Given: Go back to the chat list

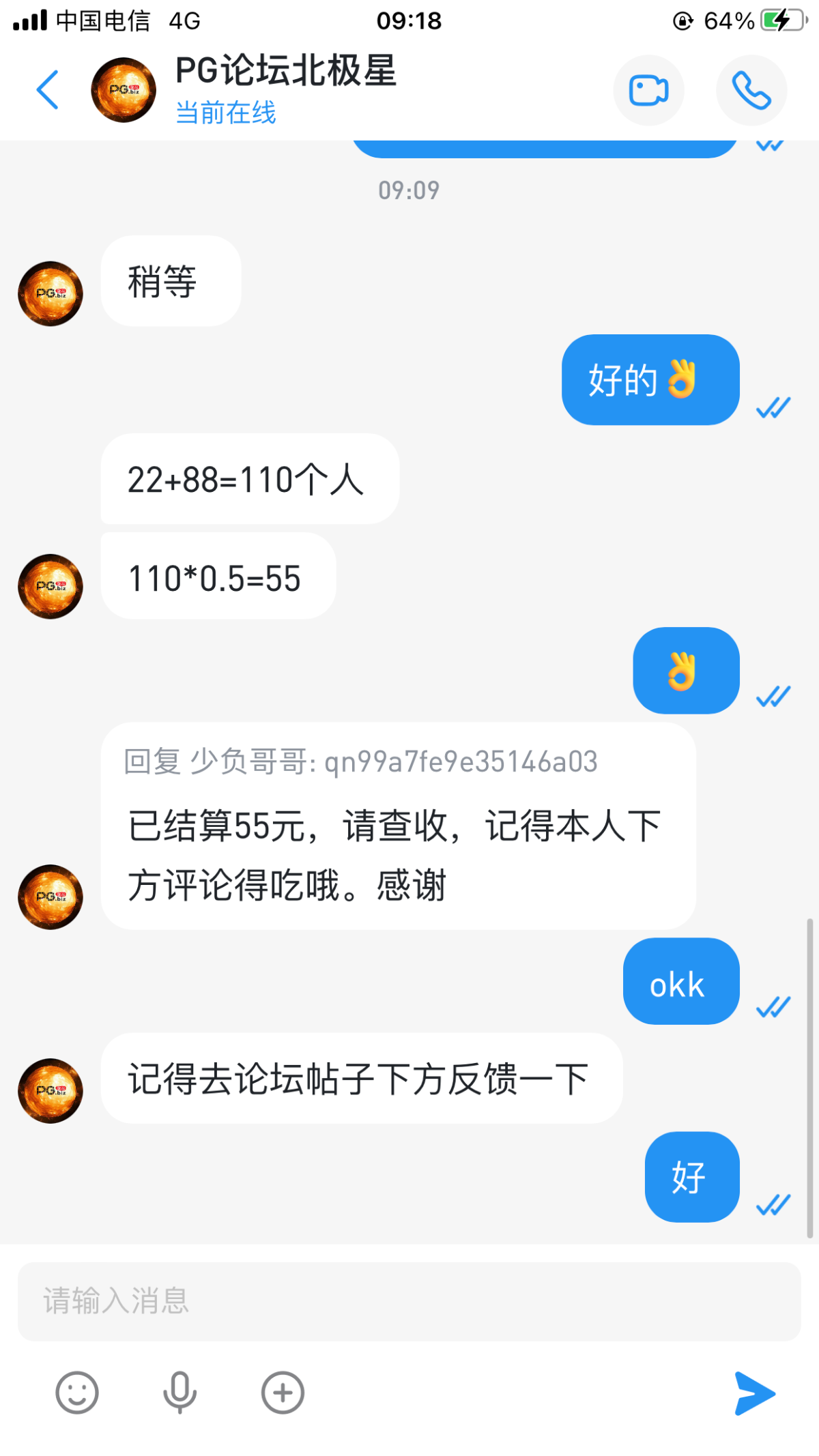Looking at the screenshot, I should (48, 90).
